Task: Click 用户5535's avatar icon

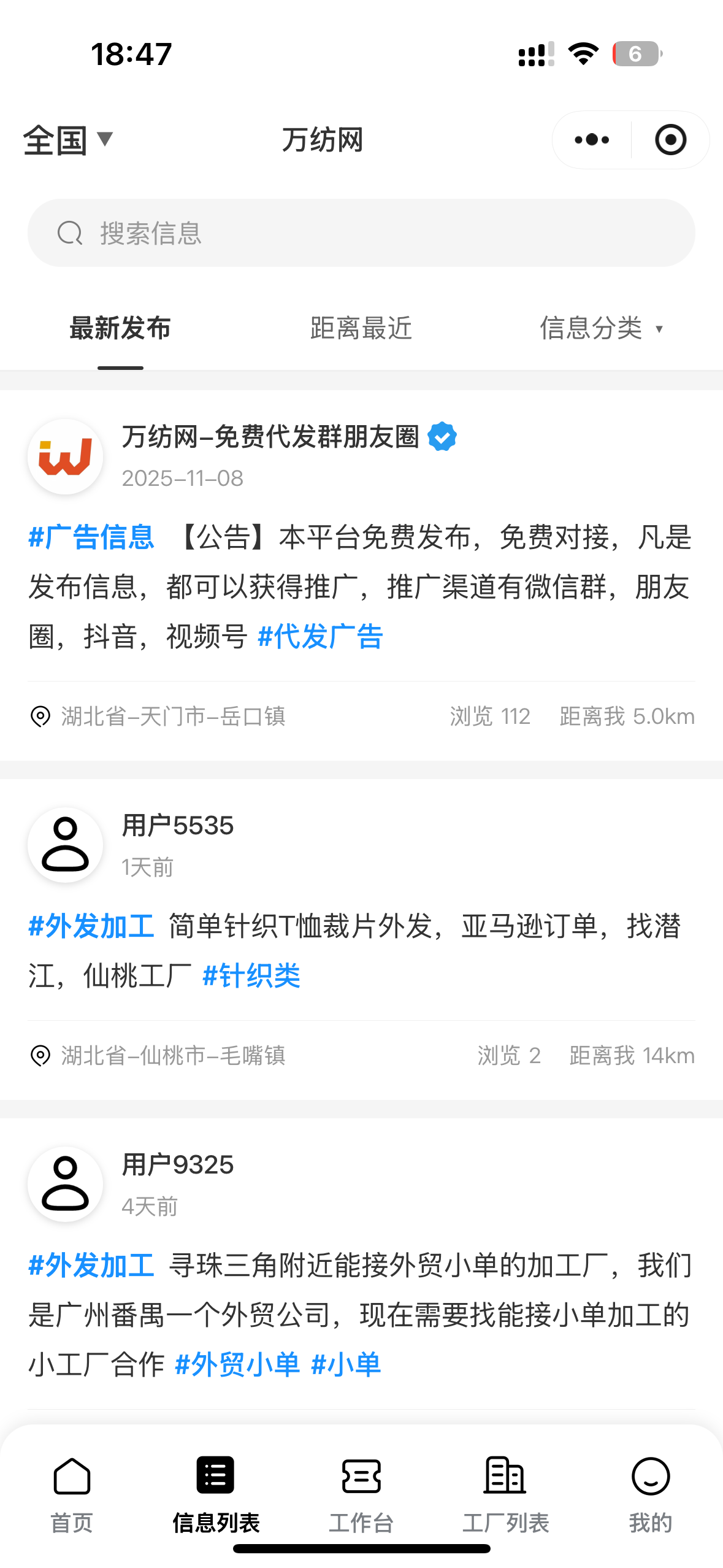Action: click(x=65, y=845)
